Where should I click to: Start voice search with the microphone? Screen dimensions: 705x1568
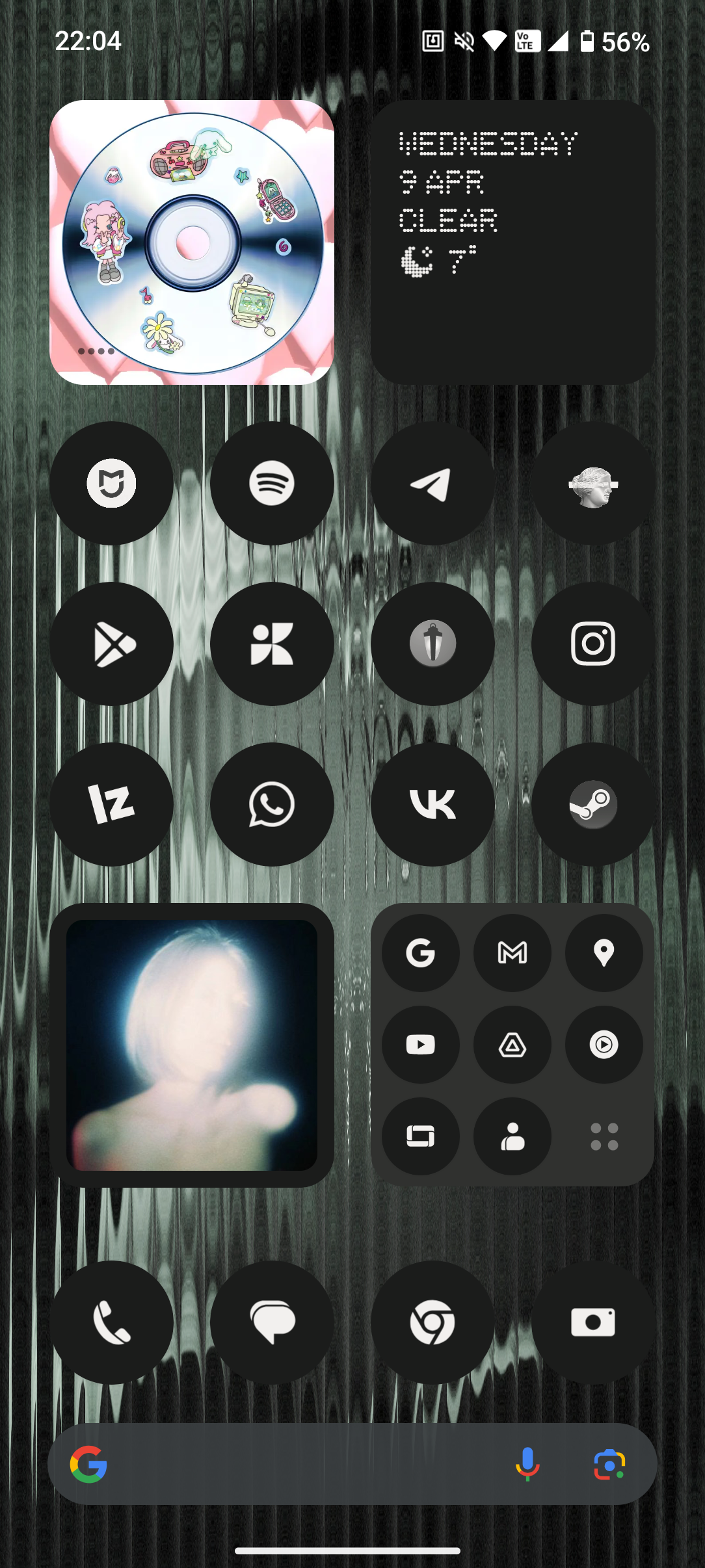point(527,1464)
